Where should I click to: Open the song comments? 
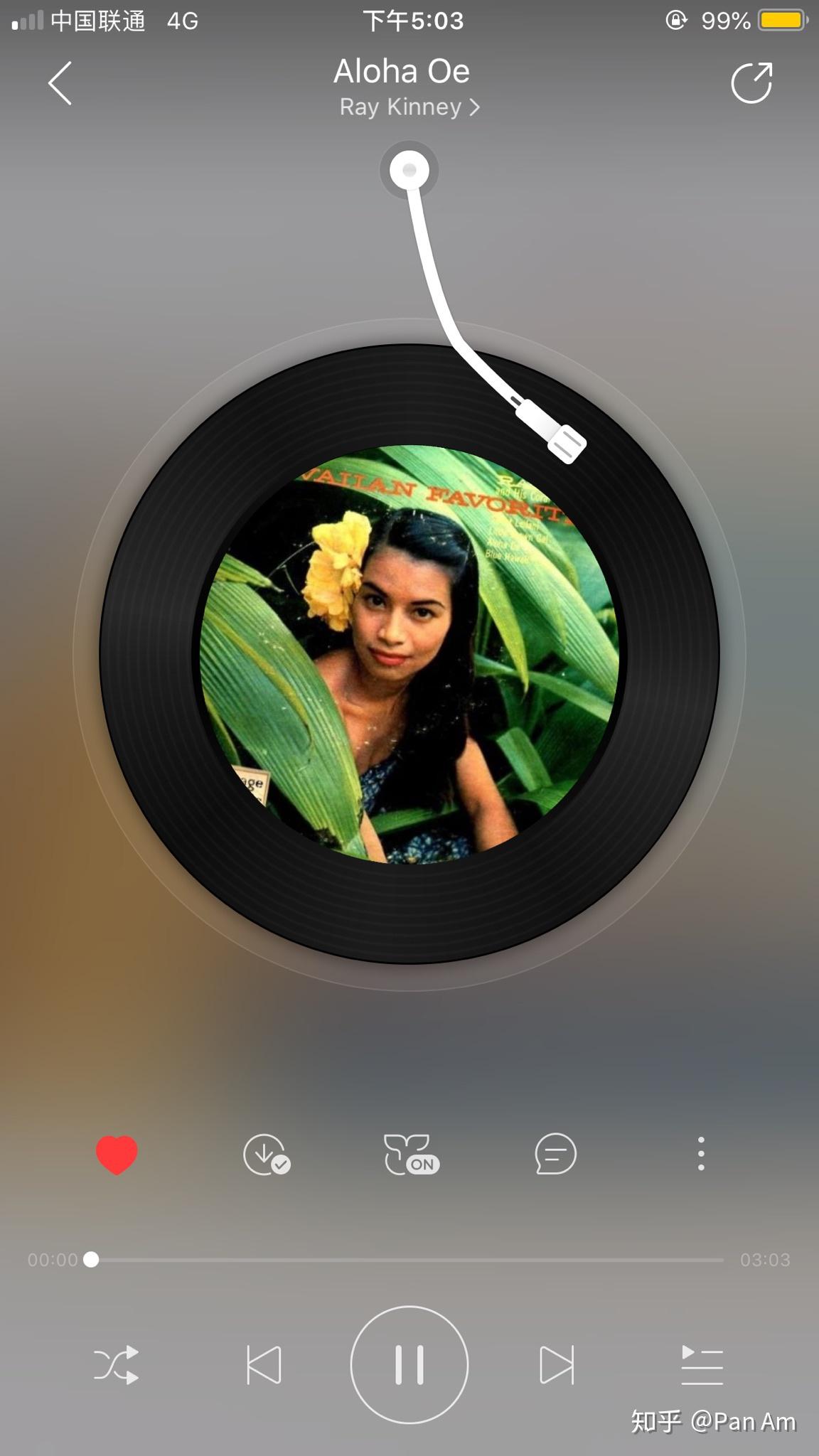[x=555, y=1154]
